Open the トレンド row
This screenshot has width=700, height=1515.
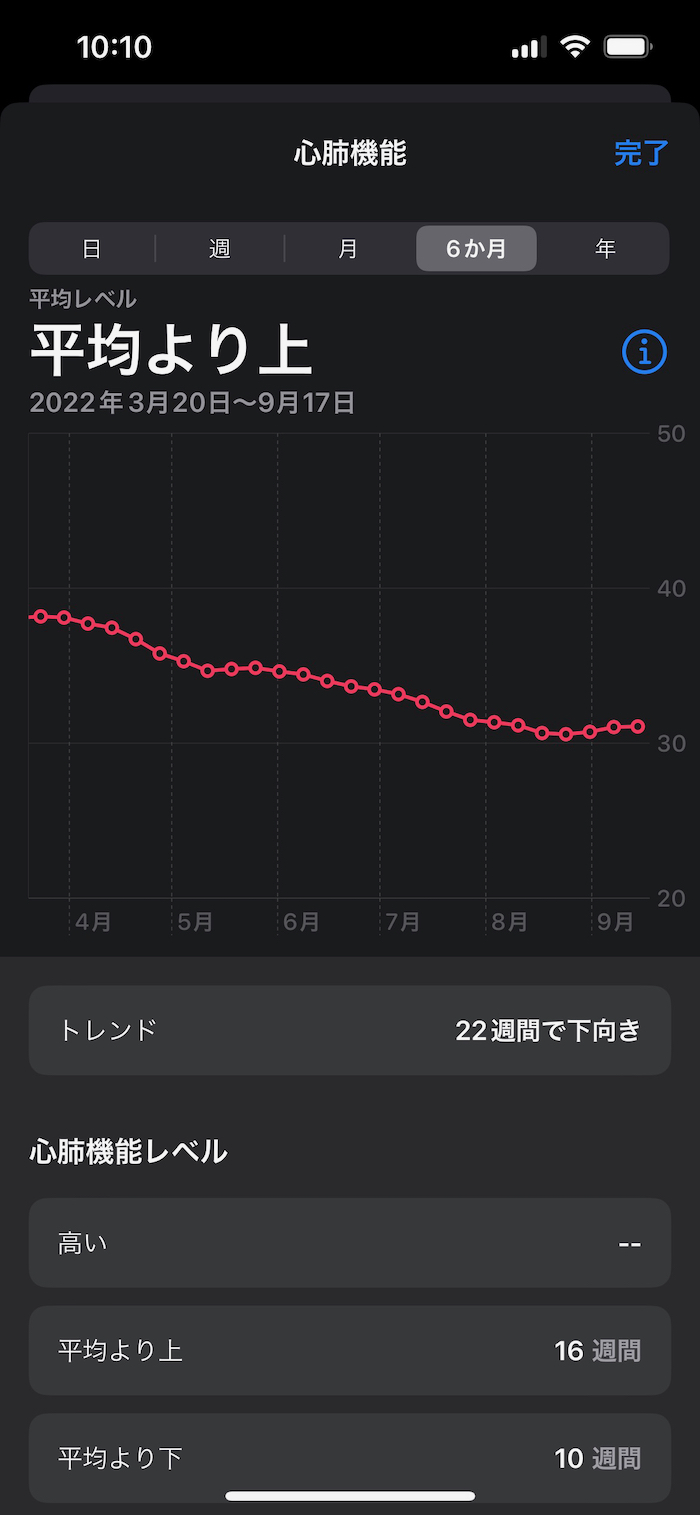pyautogui.click(x=350, y=1030)
